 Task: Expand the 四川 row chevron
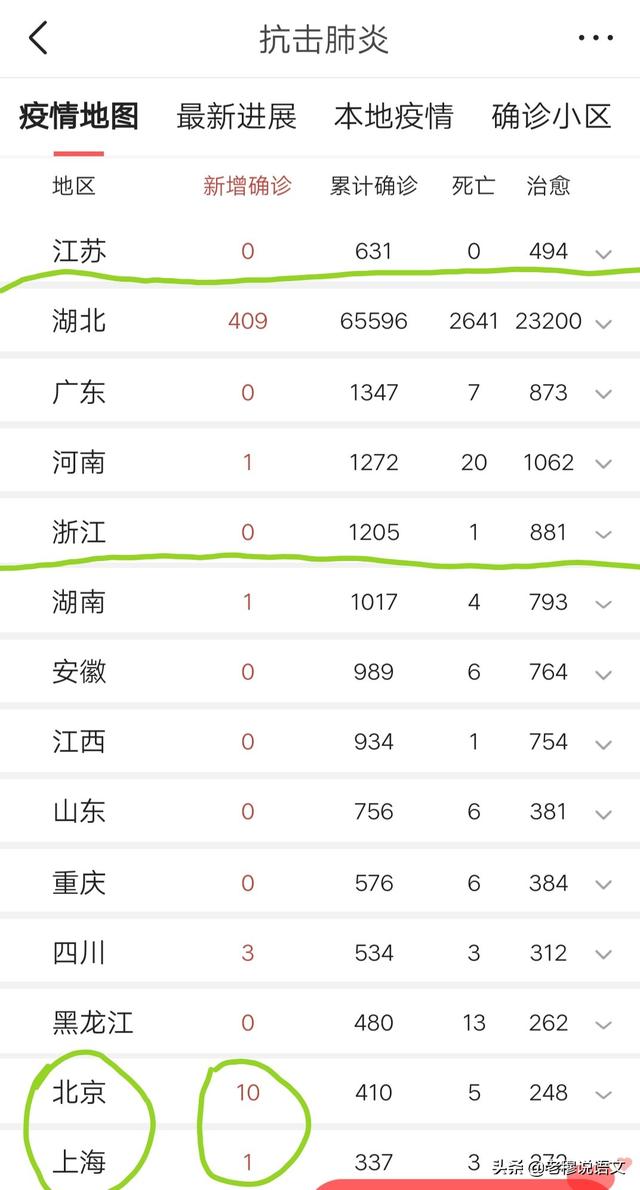pos(604,955)
